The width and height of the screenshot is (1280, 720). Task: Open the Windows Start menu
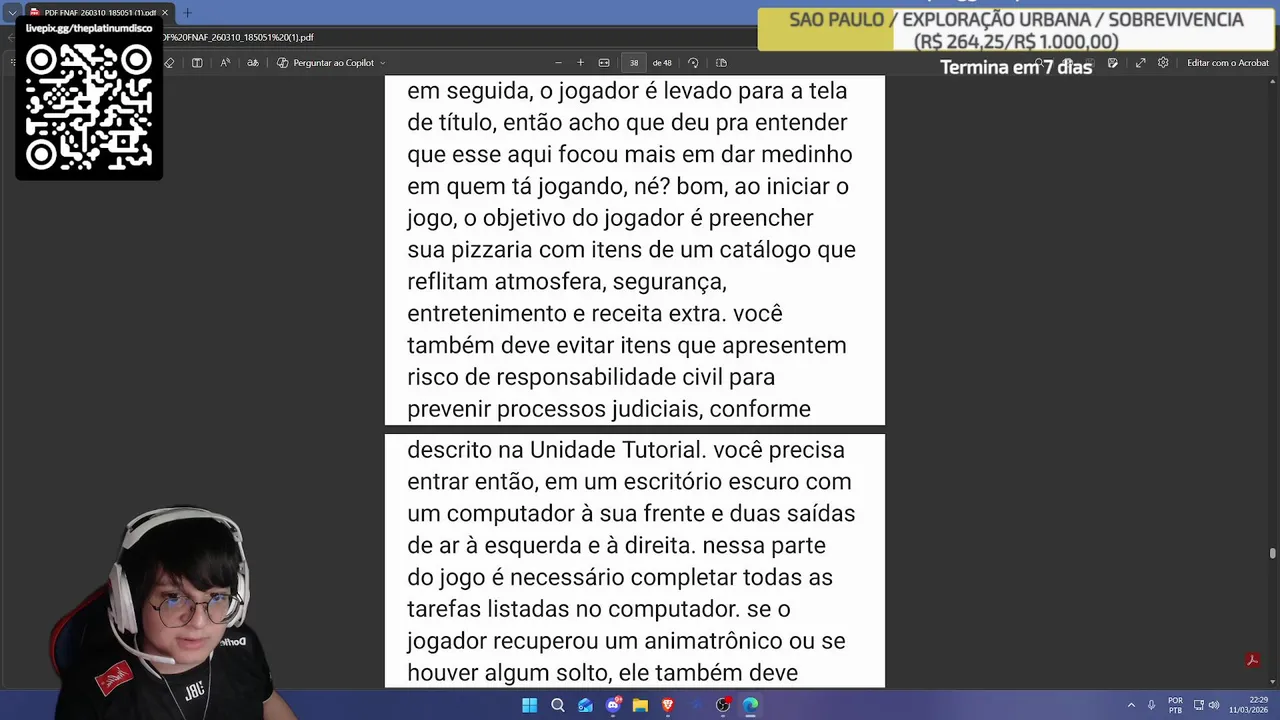click(x=529, y=705)
